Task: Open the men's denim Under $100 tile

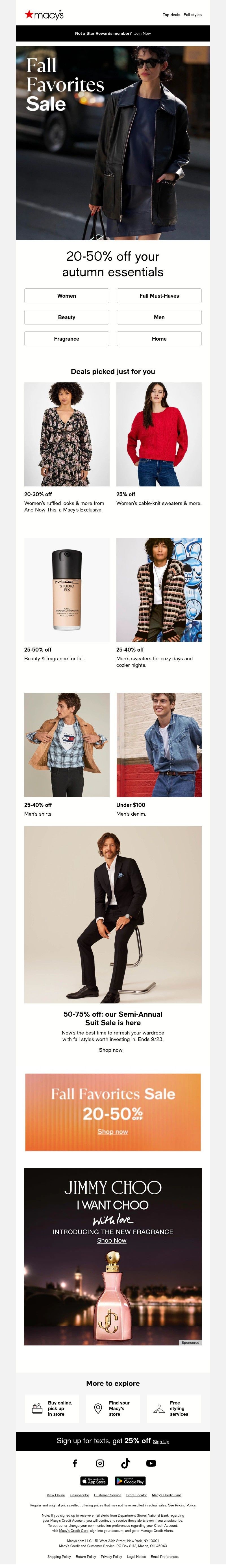Action: coord(159,744)
